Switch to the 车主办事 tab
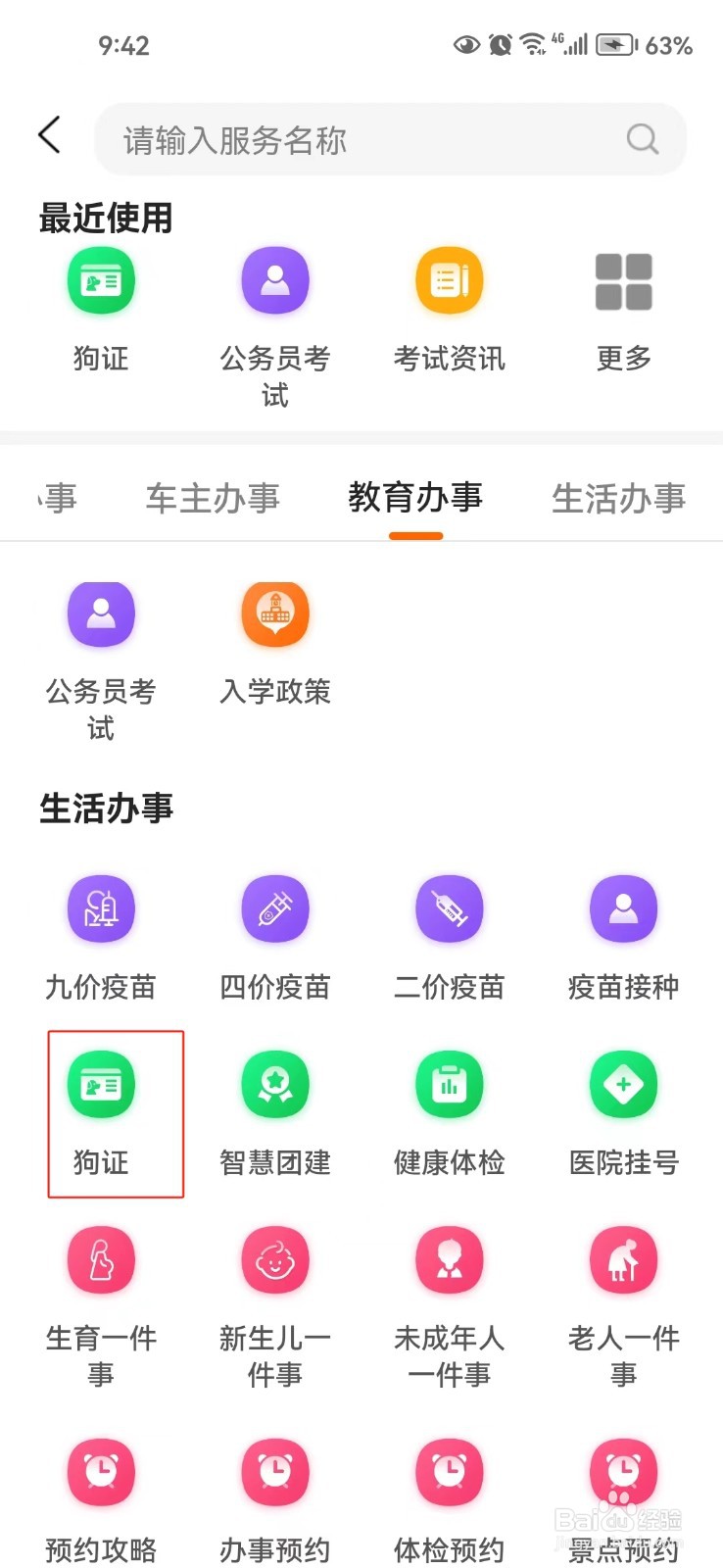This screenshot has height=1568, width=723. (213, 498)
